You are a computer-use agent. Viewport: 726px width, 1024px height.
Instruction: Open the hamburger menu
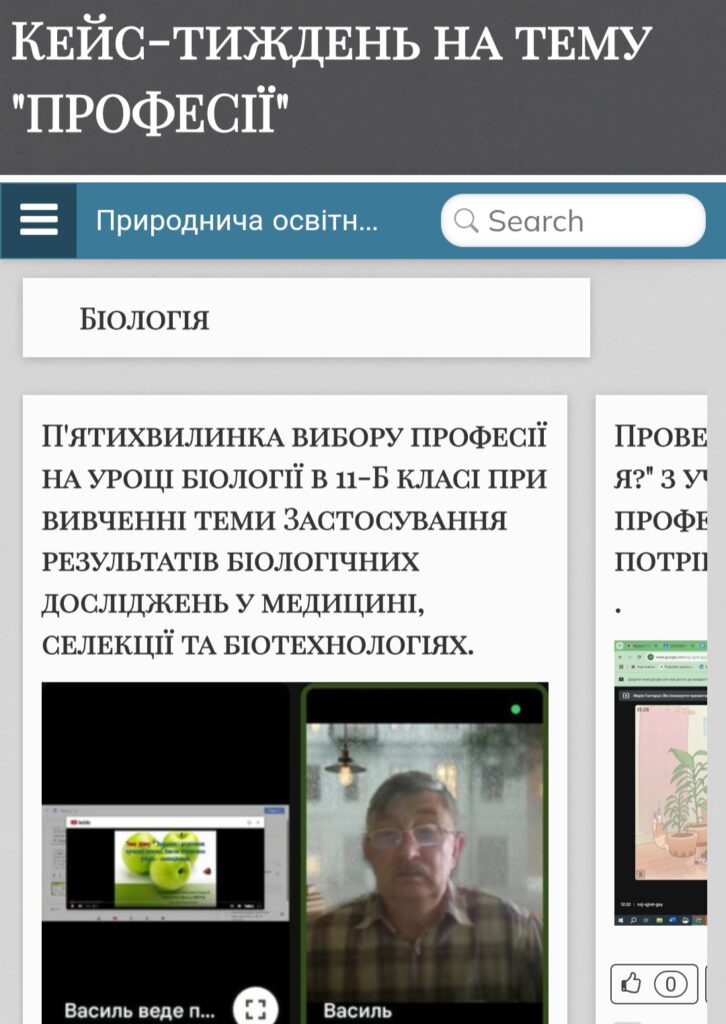[38, 221]
